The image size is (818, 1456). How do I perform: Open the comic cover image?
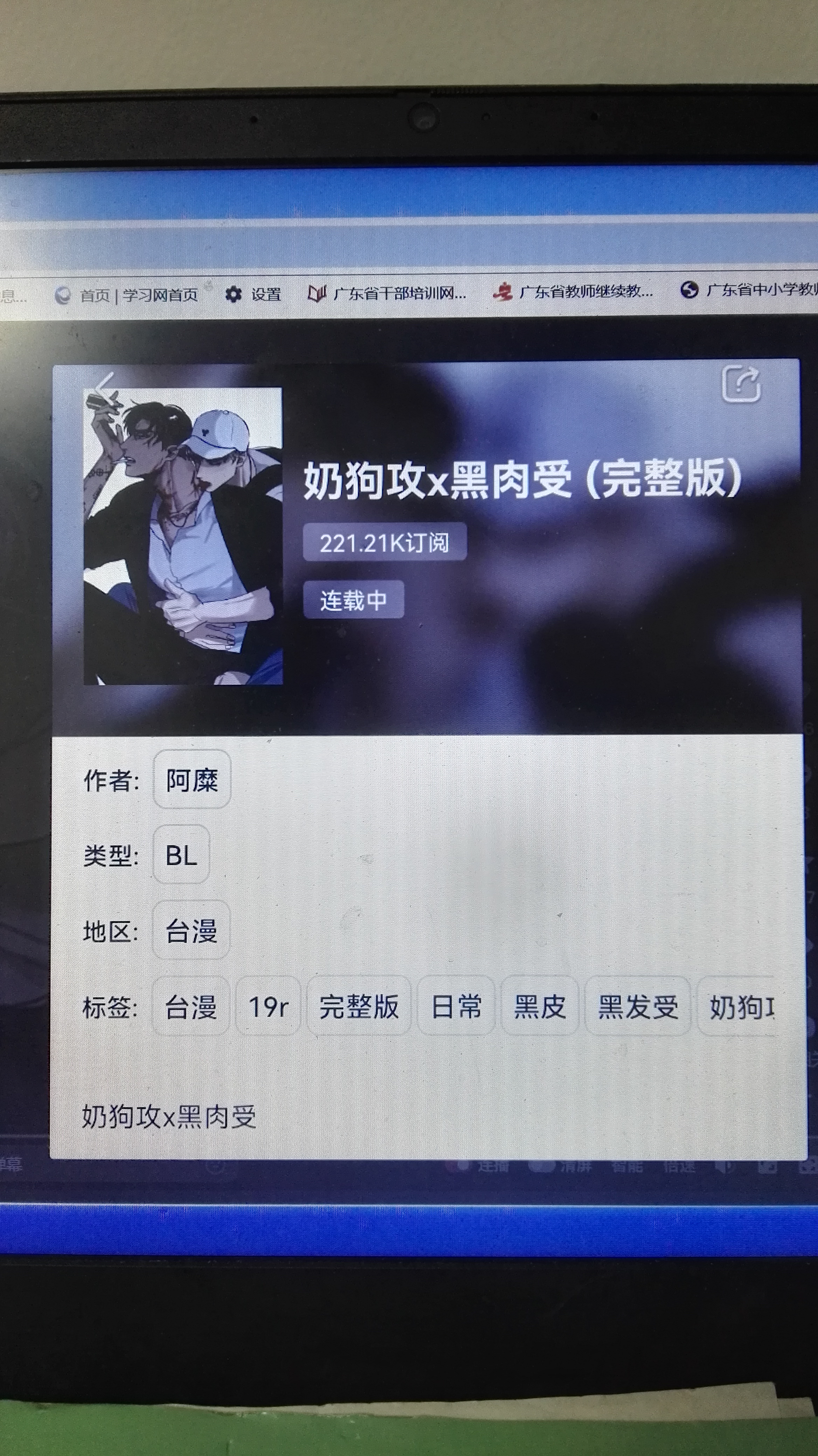pyautogui.click(x=182, y=536)
